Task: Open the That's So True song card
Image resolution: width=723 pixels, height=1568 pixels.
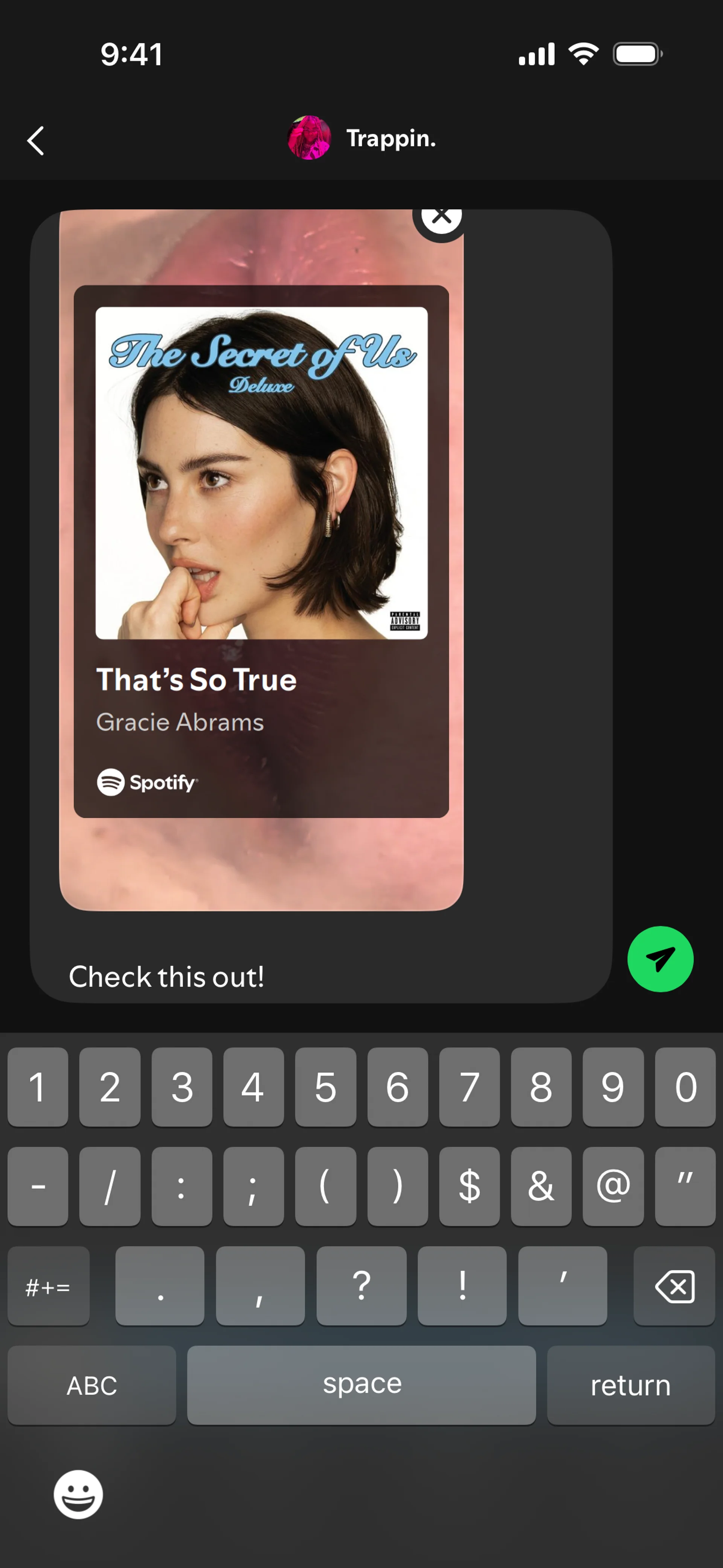Action: click(x=261, y=551)
